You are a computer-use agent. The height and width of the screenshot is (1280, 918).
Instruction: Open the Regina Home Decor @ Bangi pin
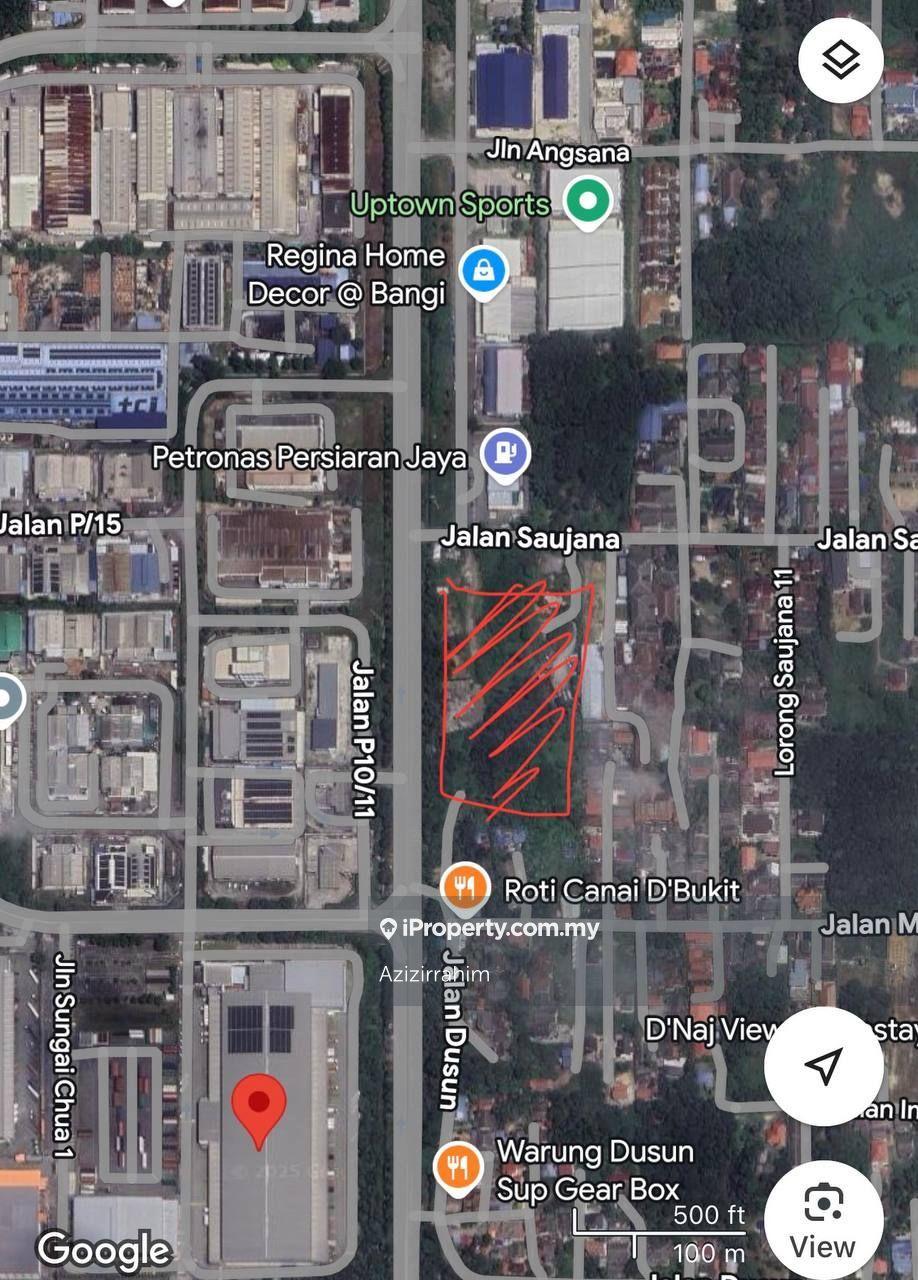pos(484,272)
